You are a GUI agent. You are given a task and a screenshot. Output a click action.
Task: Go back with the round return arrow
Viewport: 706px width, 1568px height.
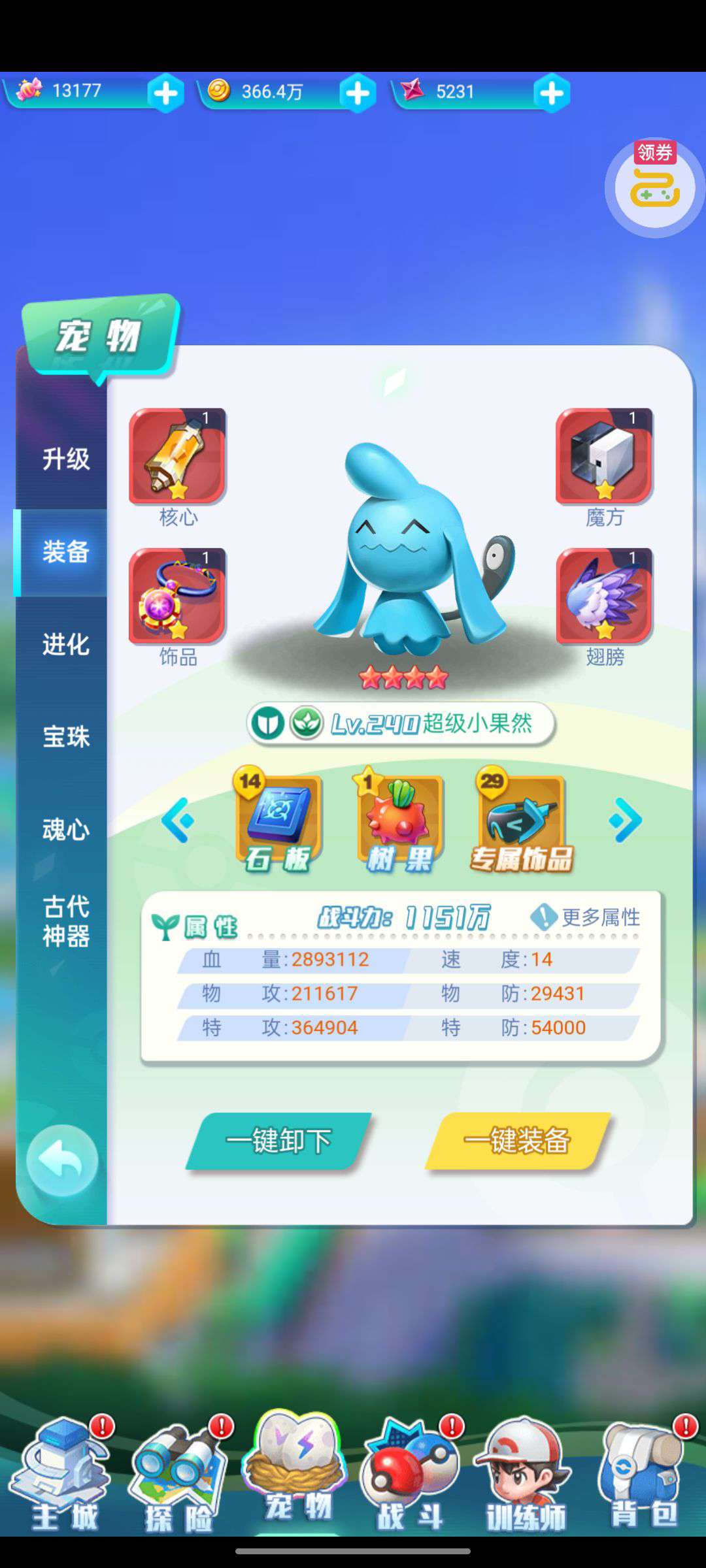pyautogui.click(x=61, y=1160)
